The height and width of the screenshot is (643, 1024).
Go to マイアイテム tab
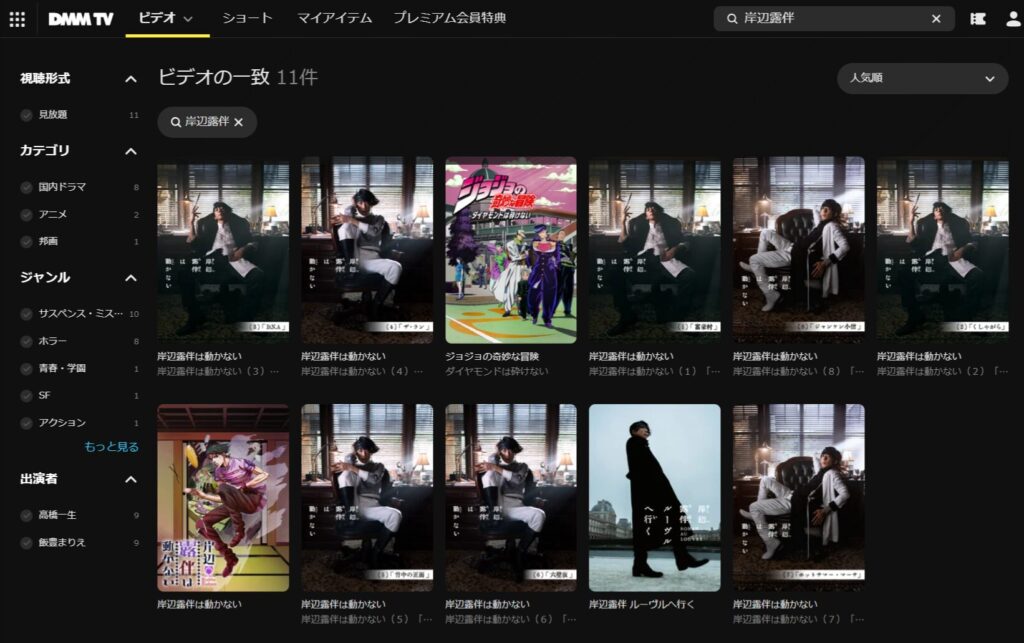[x=334, y=18]
